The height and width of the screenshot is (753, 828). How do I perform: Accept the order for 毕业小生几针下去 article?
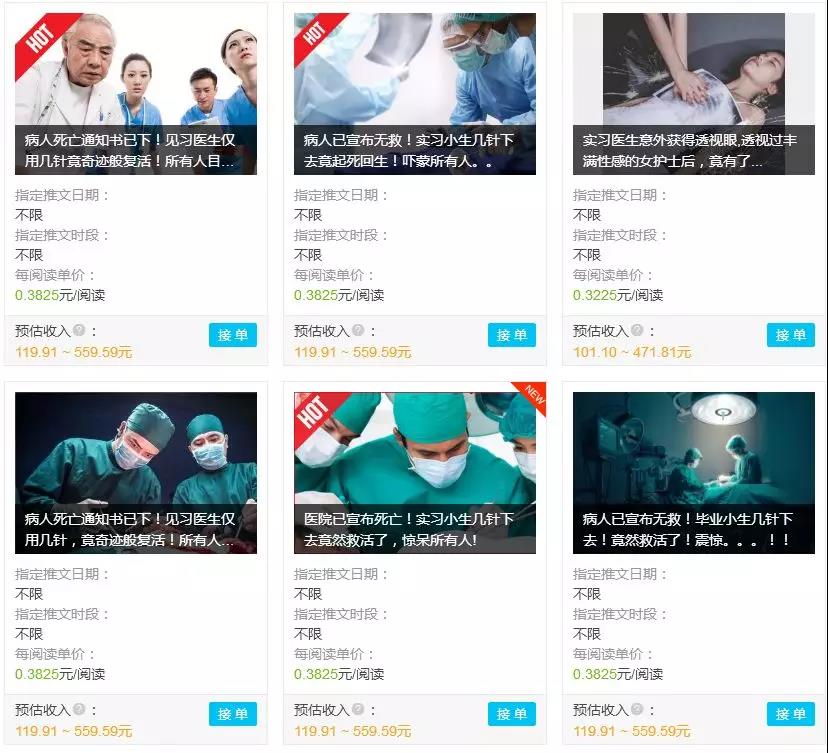(x=790, y=714)
